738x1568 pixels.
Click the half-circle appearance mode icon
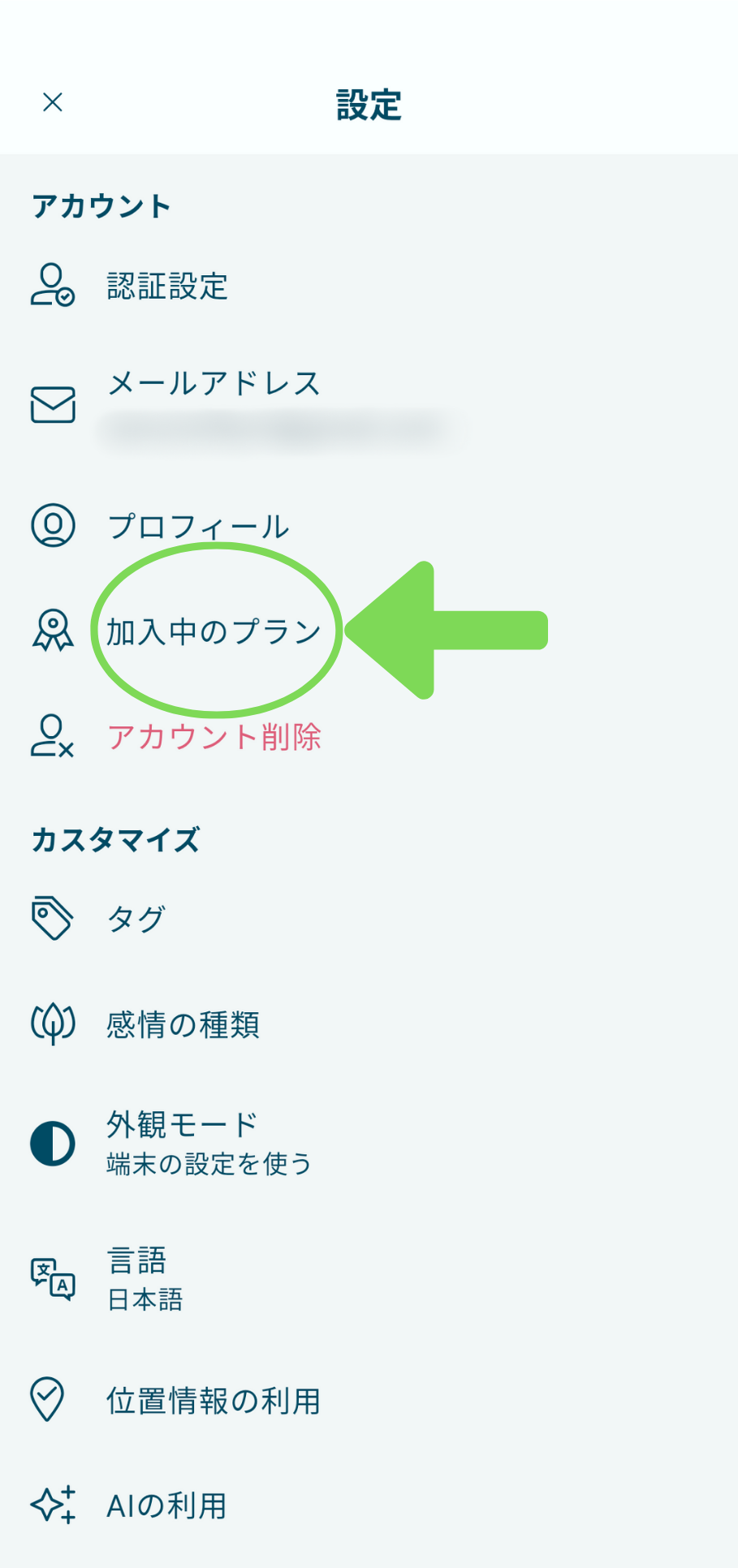pos(52,1143)
